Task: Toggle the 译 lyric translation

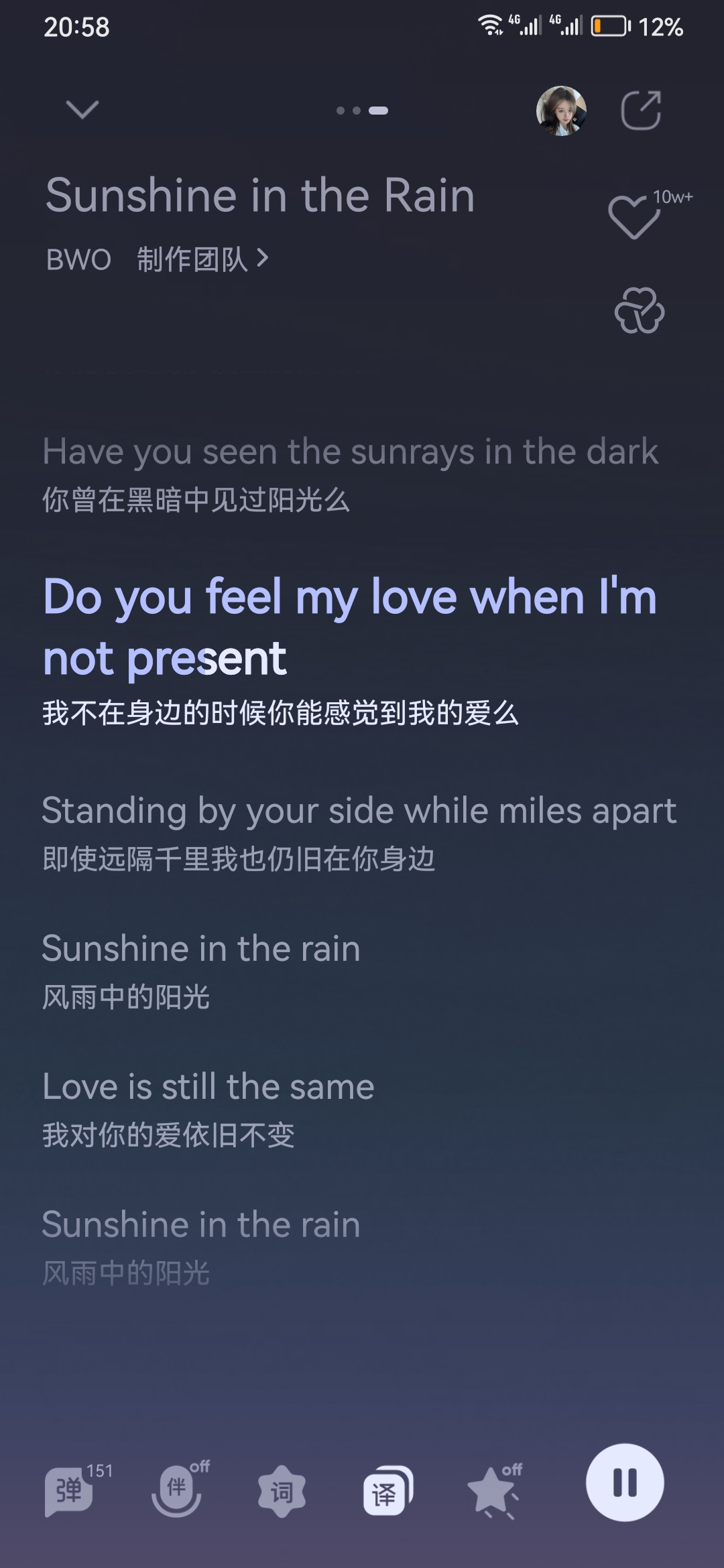Action: point(387,1492)
